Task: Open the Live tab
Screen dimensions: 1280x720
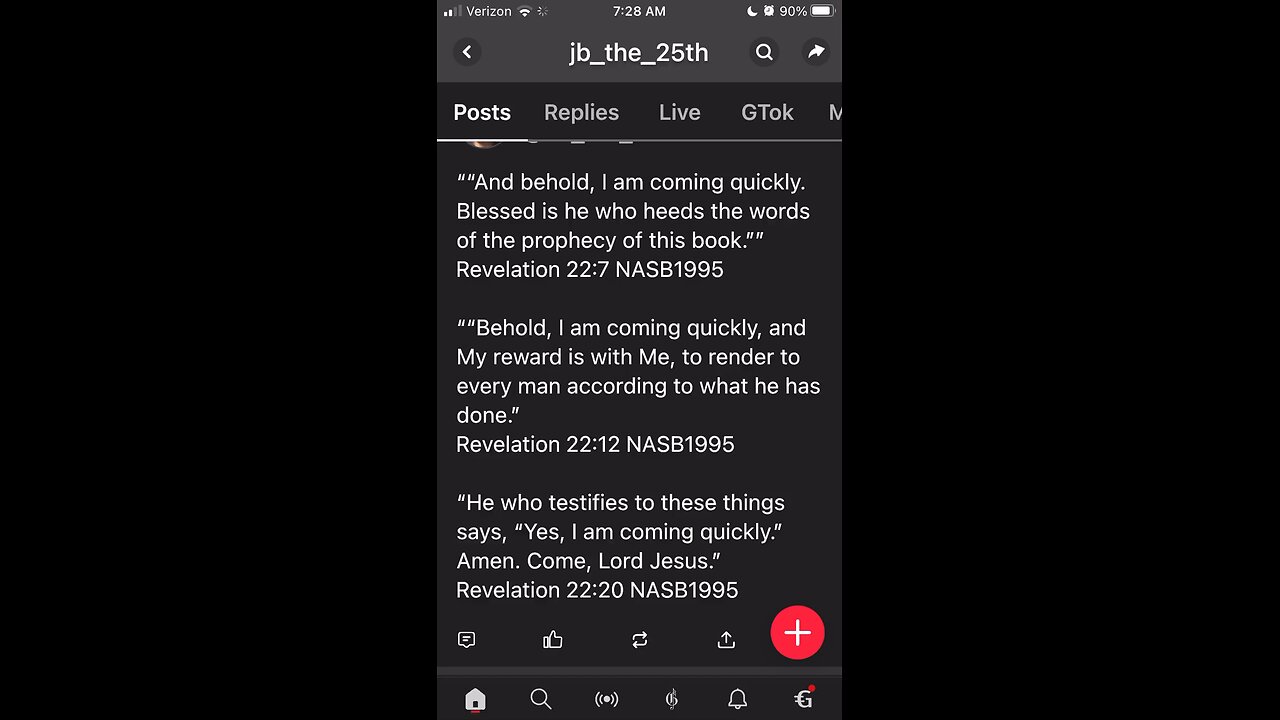Action: [x=679, y=112]
